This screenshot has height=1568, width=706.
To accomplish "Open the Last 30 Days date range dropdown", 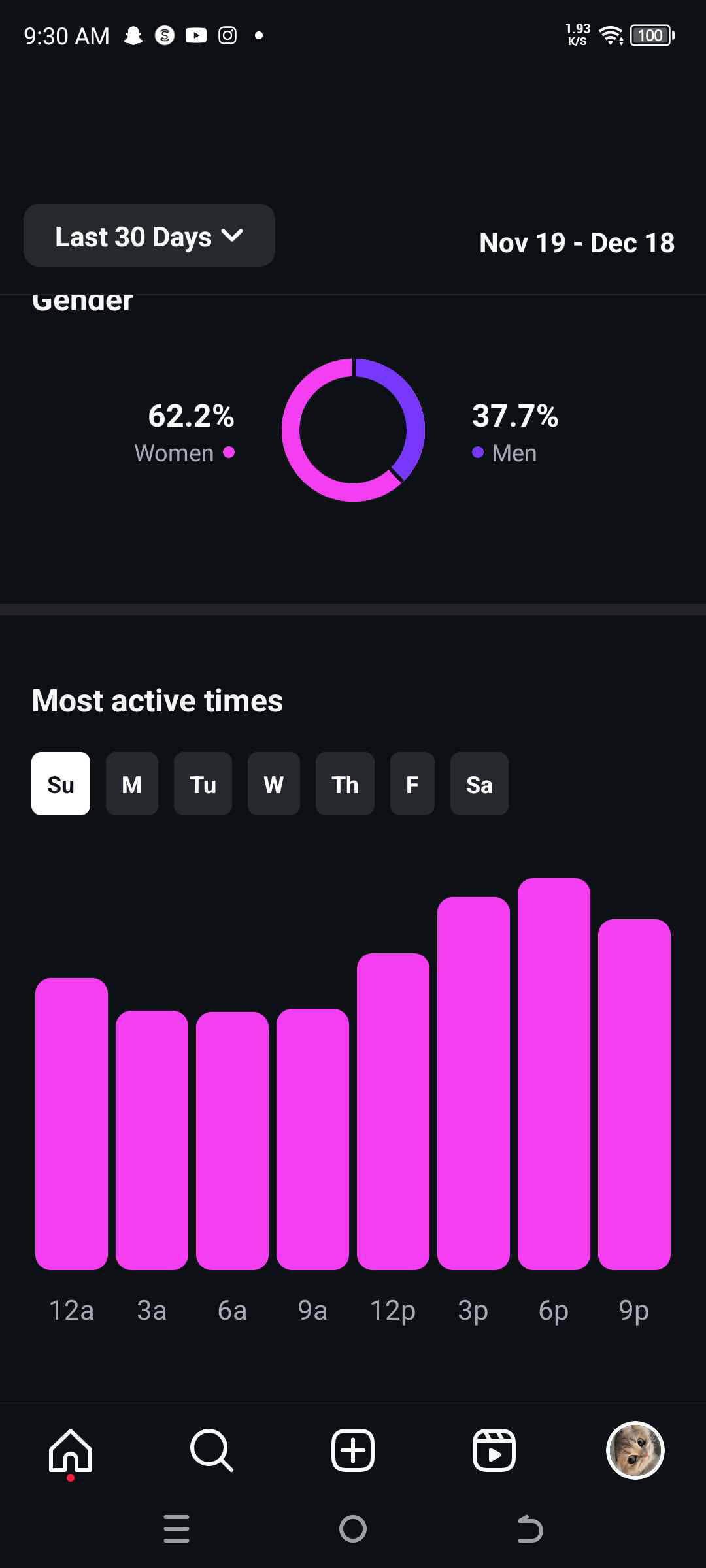I will 149,235.
